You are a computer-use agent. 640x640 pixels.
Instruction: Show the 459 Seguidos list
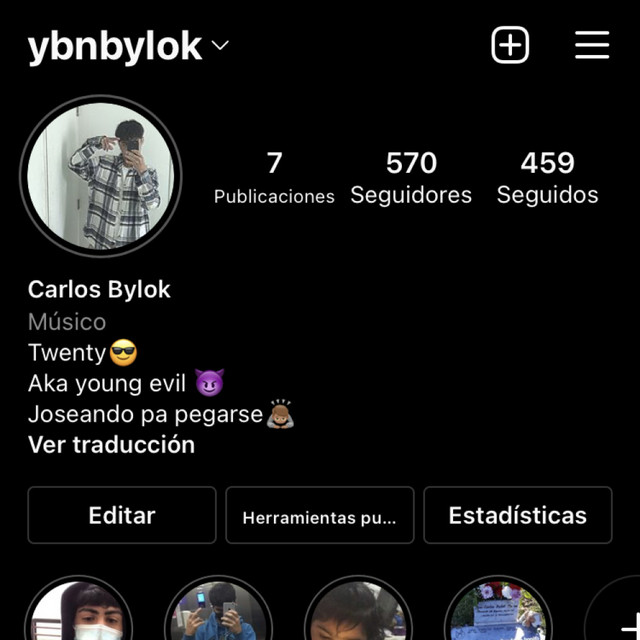coord(547,178)
